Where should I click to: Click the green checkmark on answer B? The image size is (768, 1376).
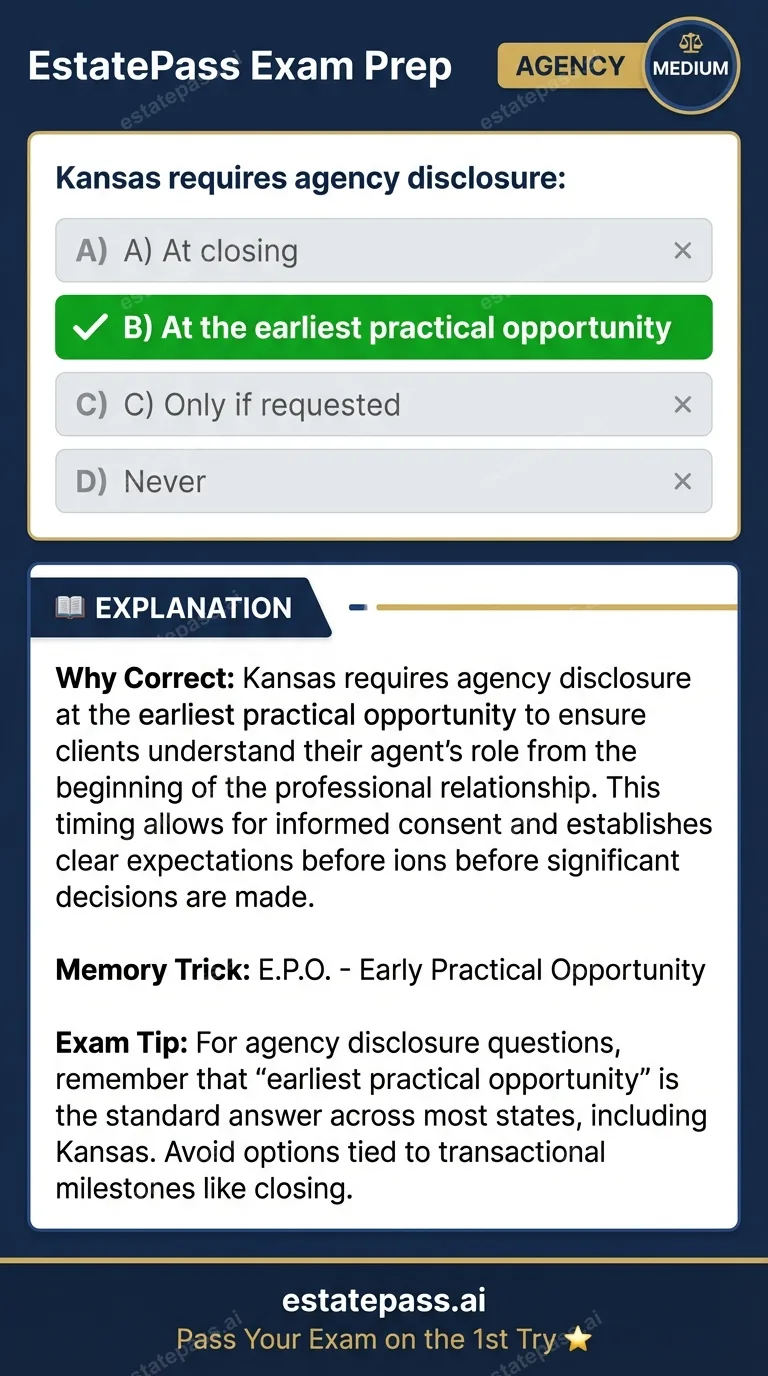(88, 327)
